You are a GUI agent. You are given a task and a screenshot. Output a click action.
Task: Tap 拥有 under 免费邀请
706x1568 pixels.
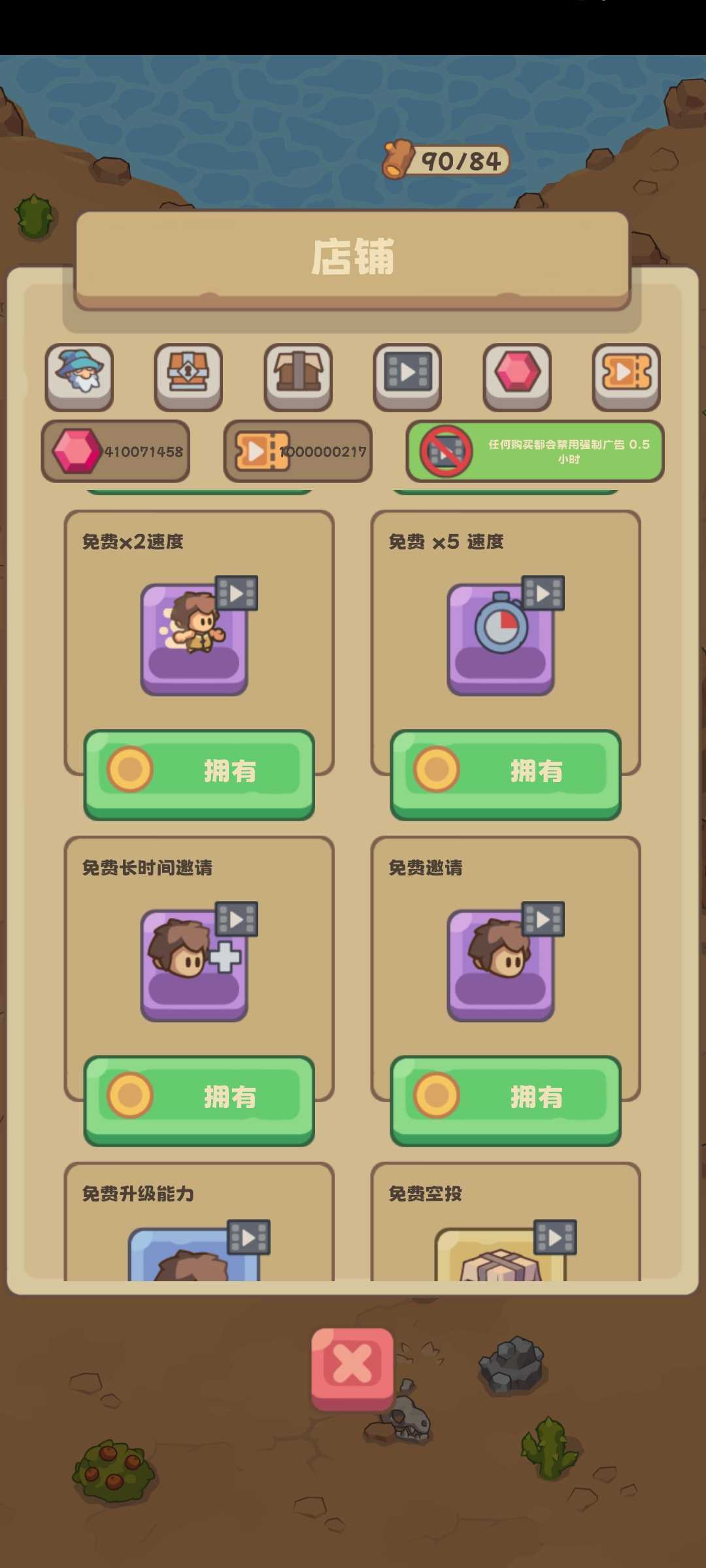(x=505, y=1098)
